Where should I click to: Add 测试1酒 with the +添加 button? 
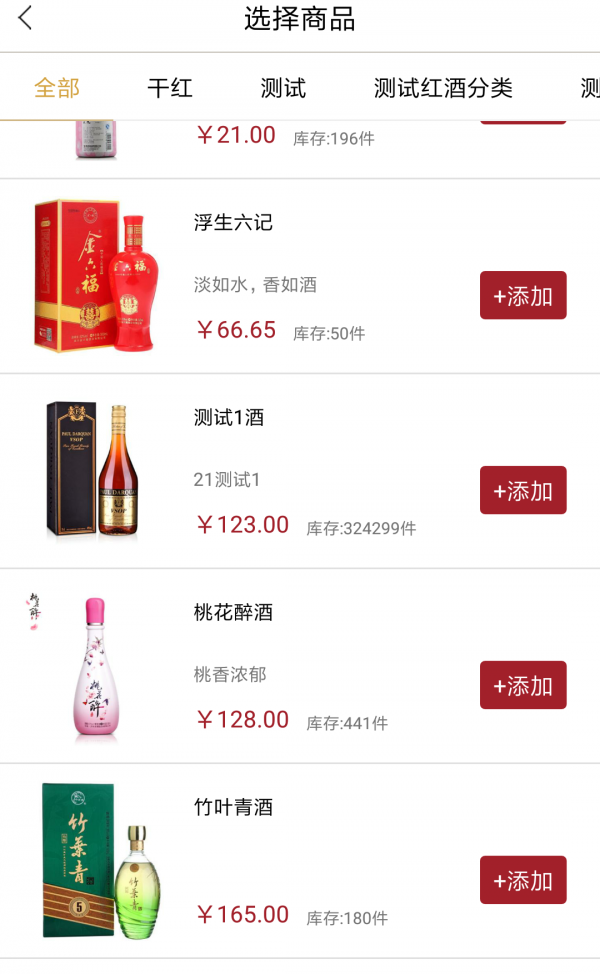[x=523, y=490]
